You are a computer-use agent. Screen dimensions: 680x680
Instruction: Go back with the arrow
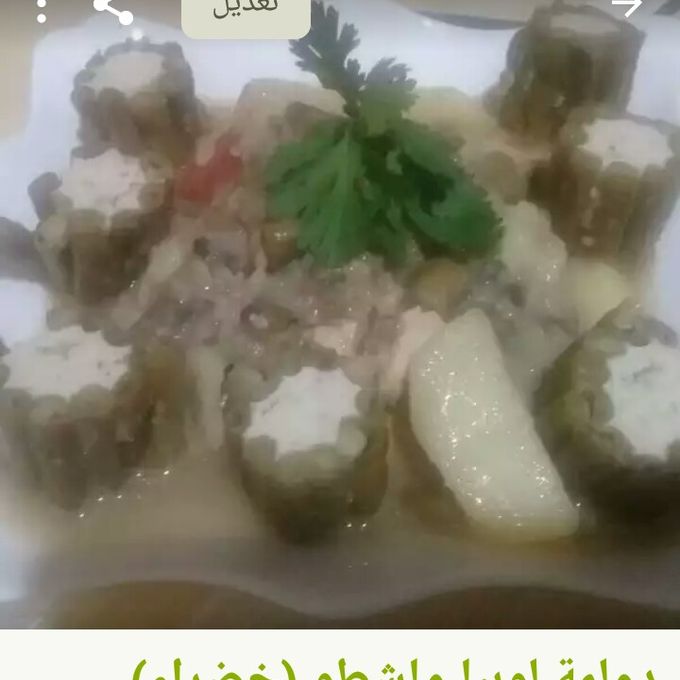(626, 8)
